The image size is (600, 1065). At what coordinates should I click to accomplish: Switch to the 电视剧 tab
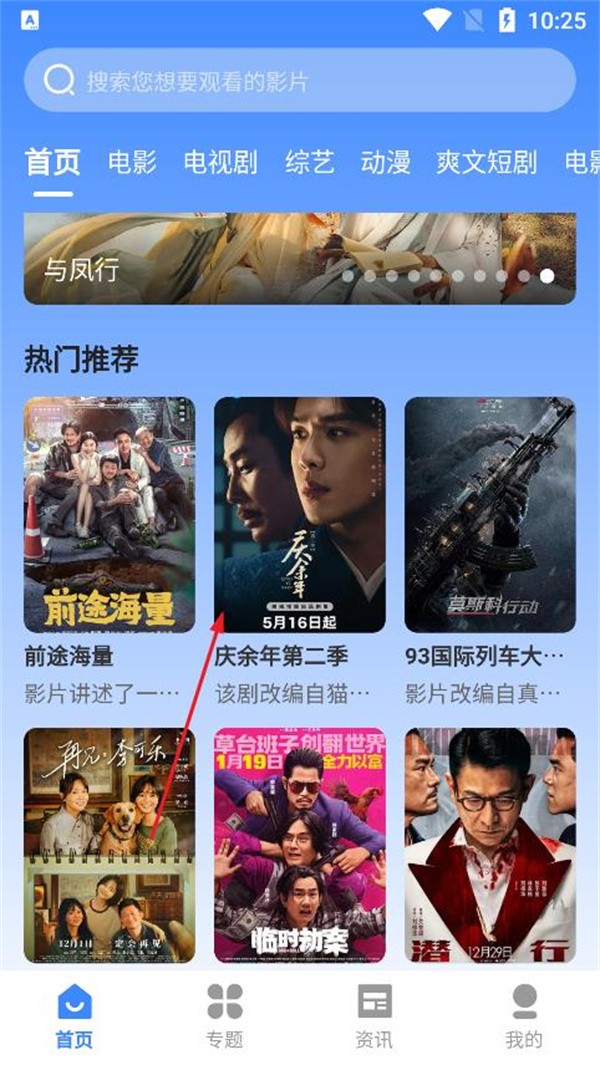(221, 162)
